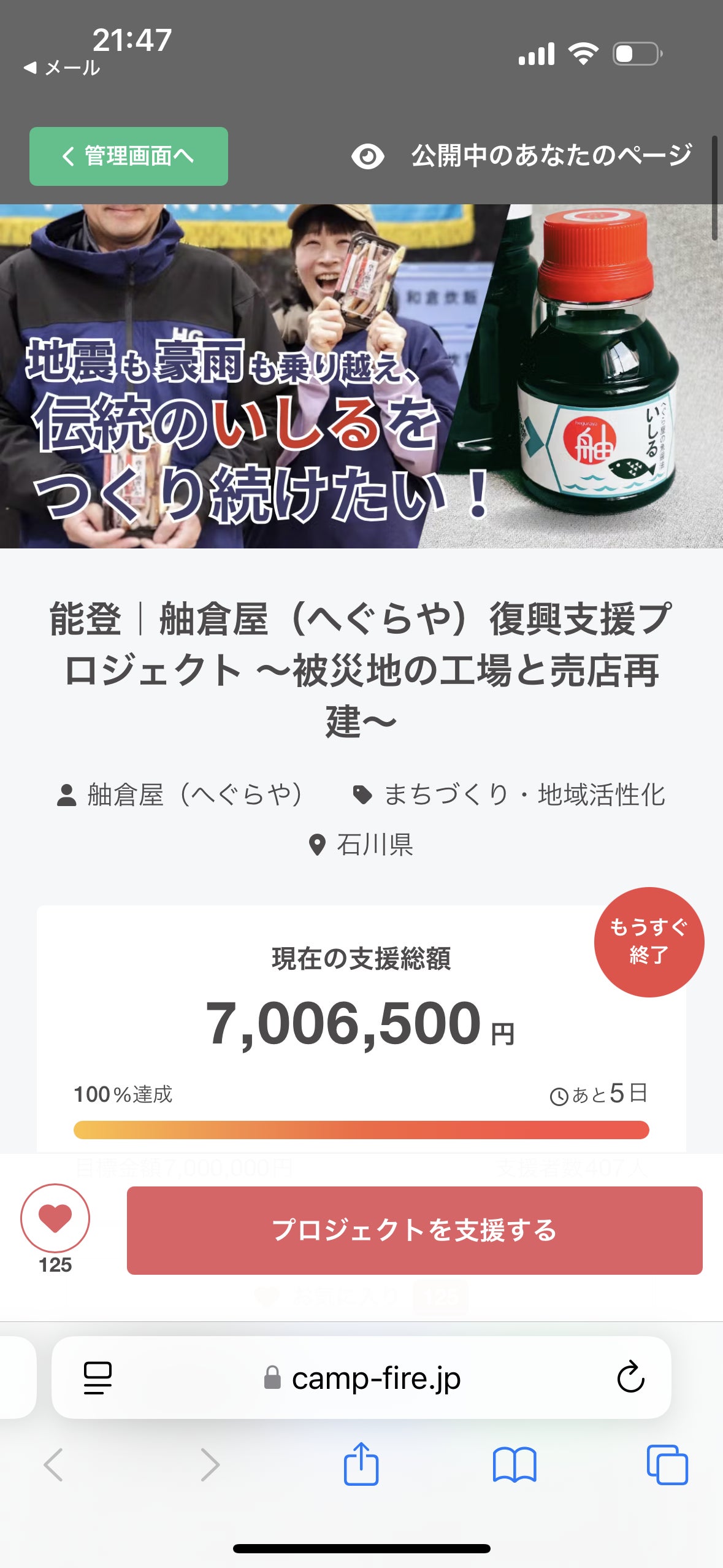This screenshot has height=1568, width=723.
Task: Open Safari page settings menu icon
Action: coord(98,1378)
